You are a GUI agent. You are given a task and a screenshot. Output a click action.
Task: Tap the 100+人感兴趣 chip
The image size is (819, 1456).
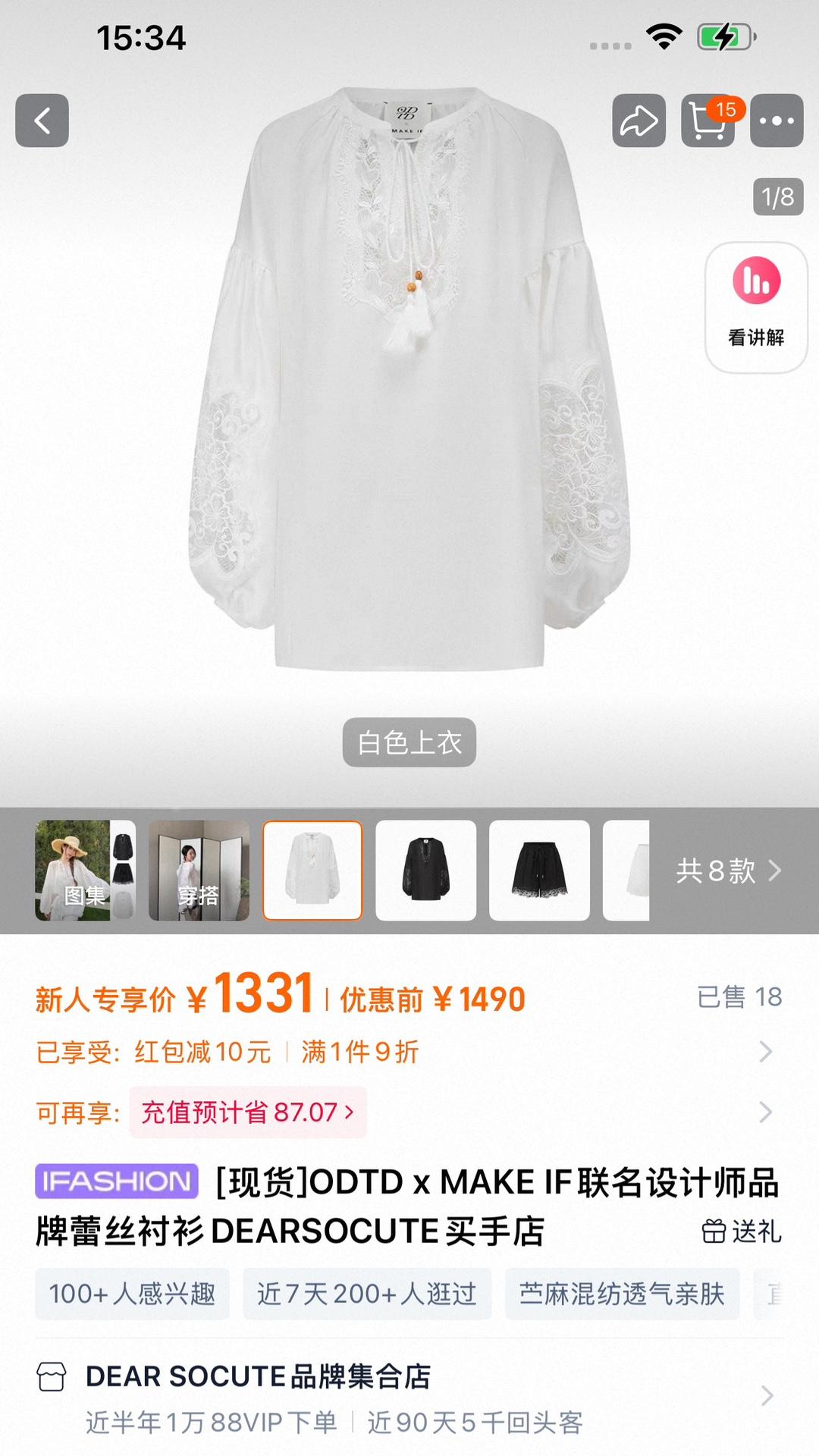[x=132, y=1294]
